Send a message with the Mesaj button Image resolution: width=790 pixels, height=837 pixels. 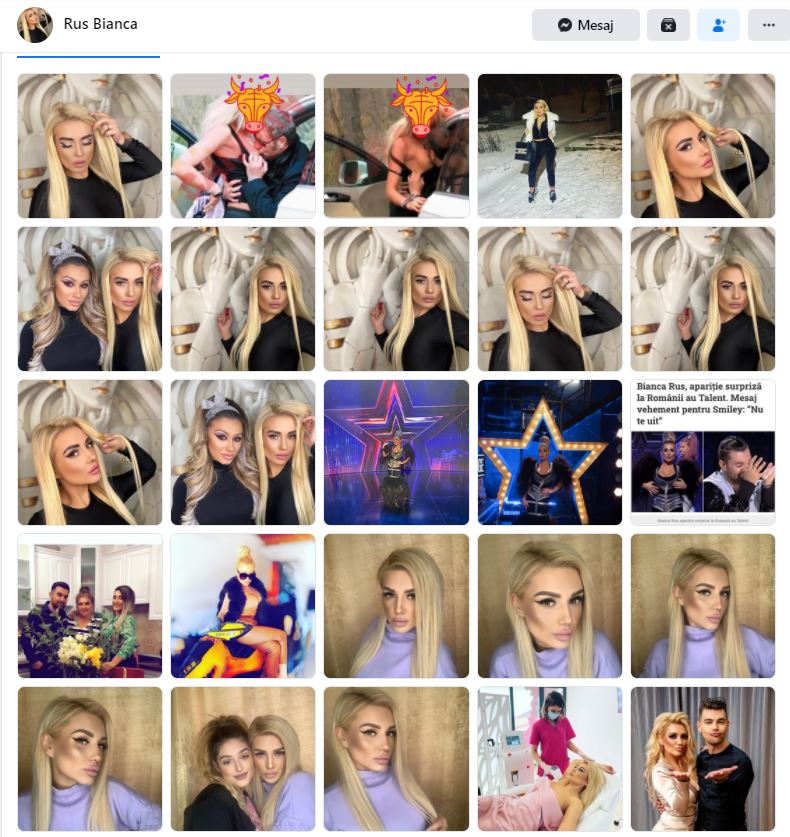coord(585,25)
